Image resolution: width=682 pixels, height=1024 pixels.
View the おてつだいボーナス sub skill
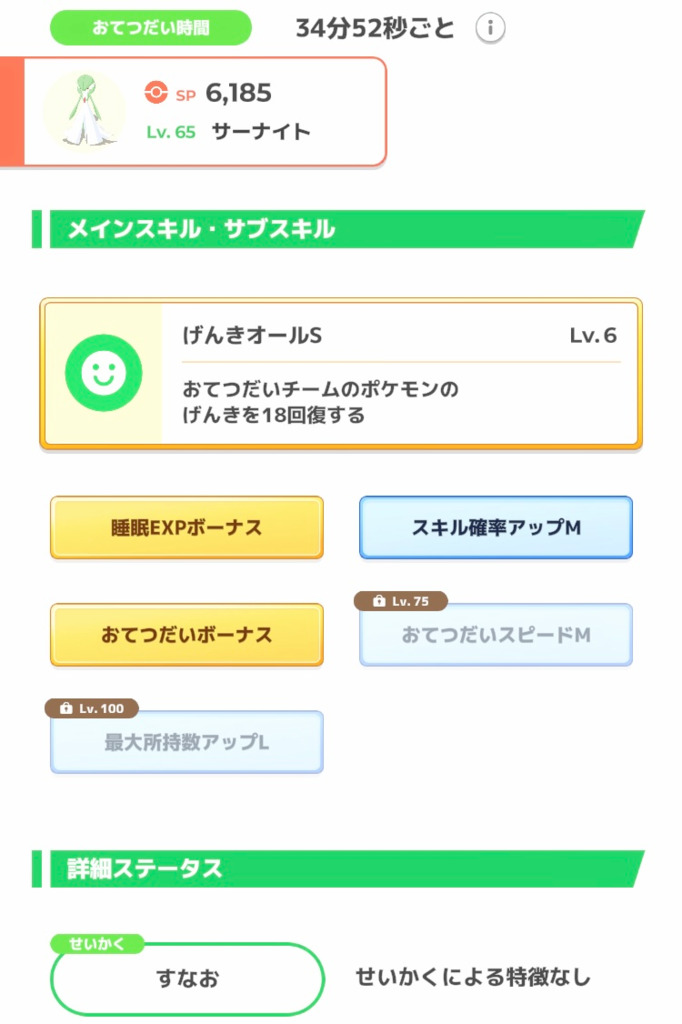tap(187, 634)
